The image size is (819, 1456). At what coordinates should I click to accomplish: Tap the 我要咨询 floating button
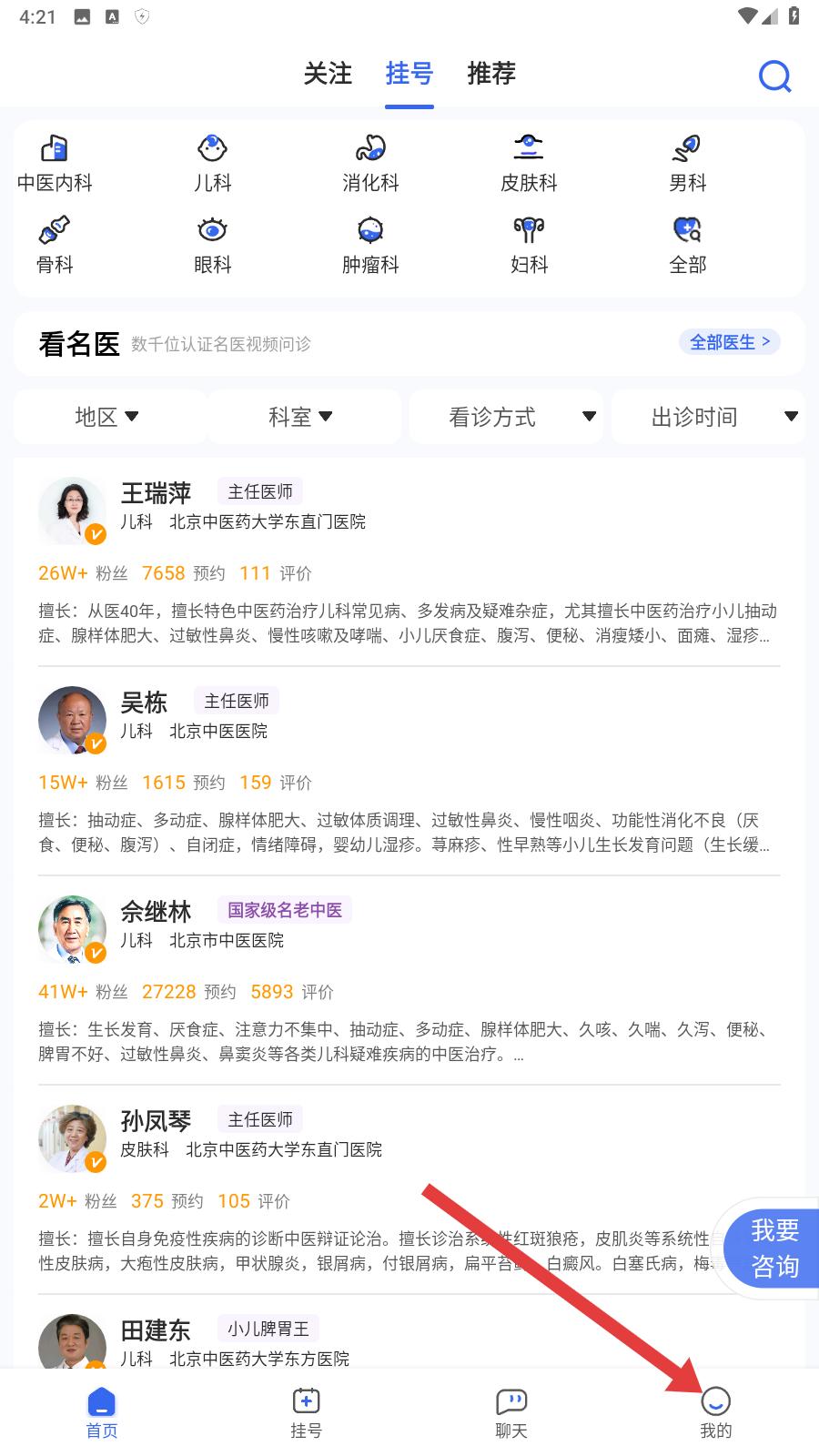click(x=773, y=1248)
